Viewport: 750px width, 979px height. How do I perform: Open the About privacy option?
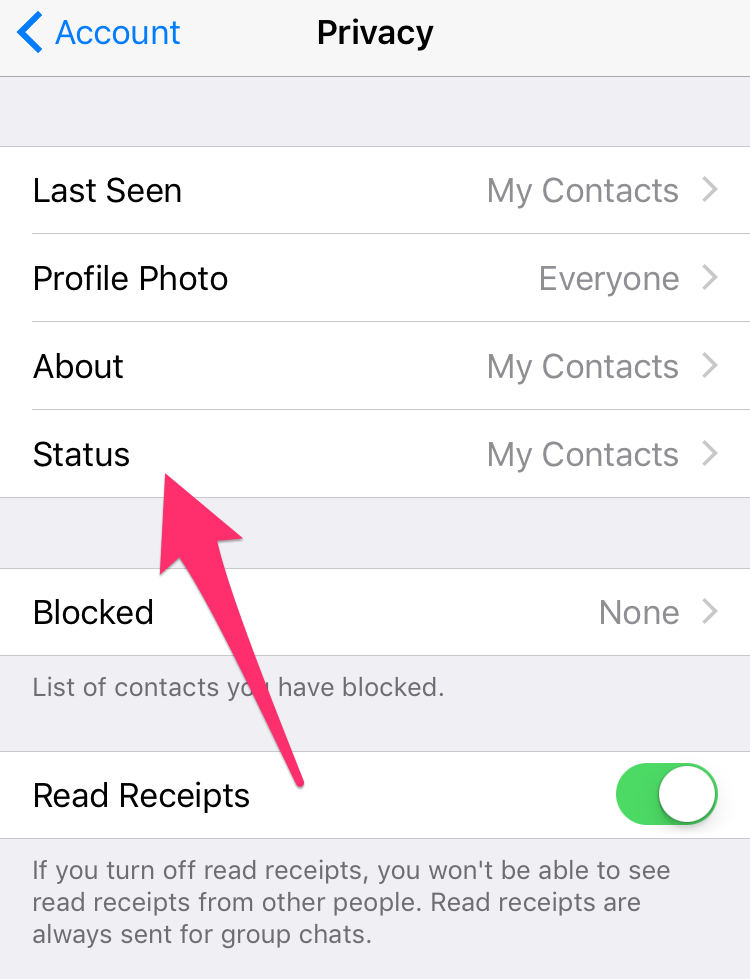(375, 366)
